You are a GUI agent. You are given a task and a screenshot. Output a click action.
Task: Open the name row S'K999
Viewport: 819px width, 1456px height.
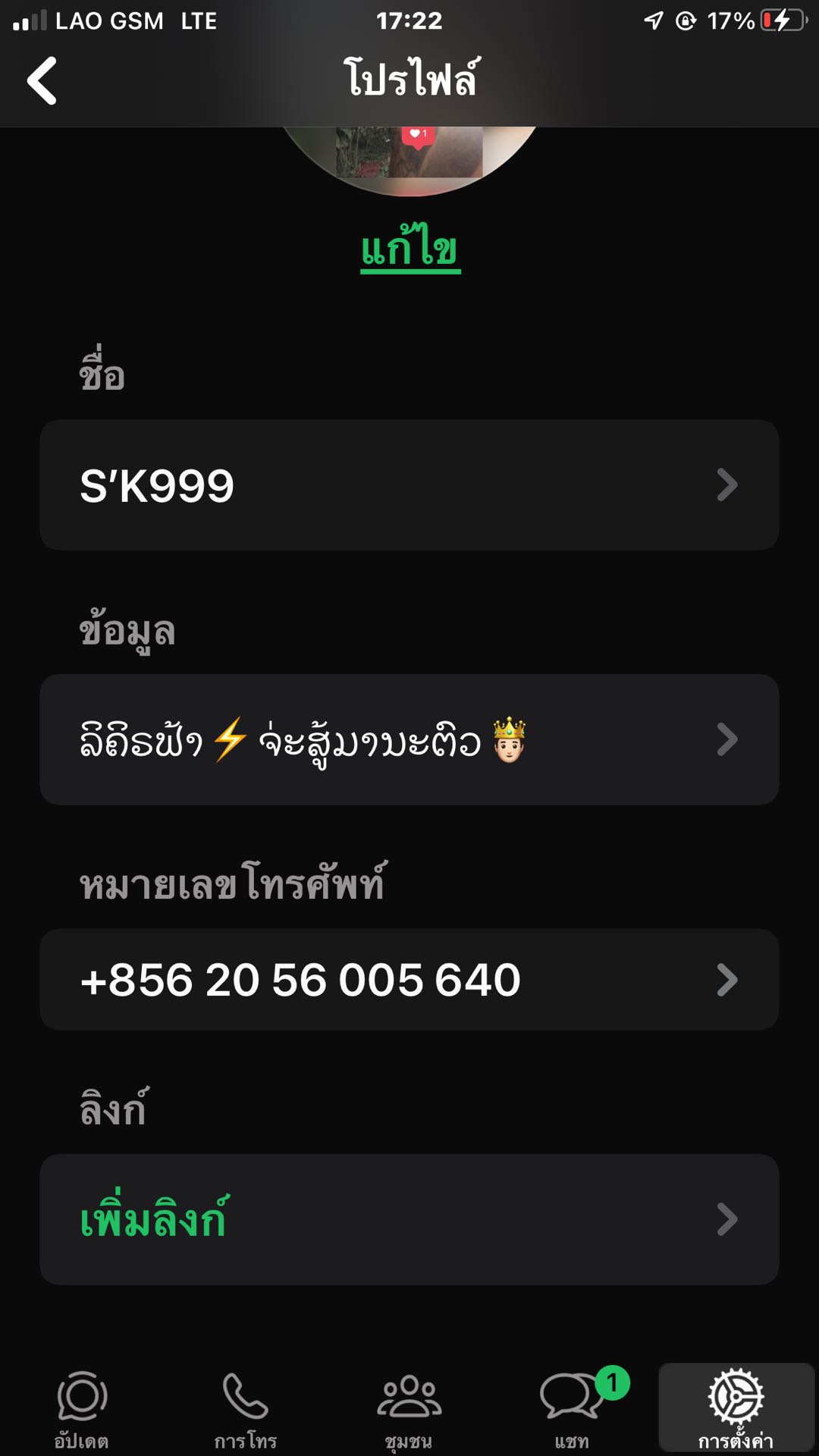pyautogui.click(x=409, y=485)
